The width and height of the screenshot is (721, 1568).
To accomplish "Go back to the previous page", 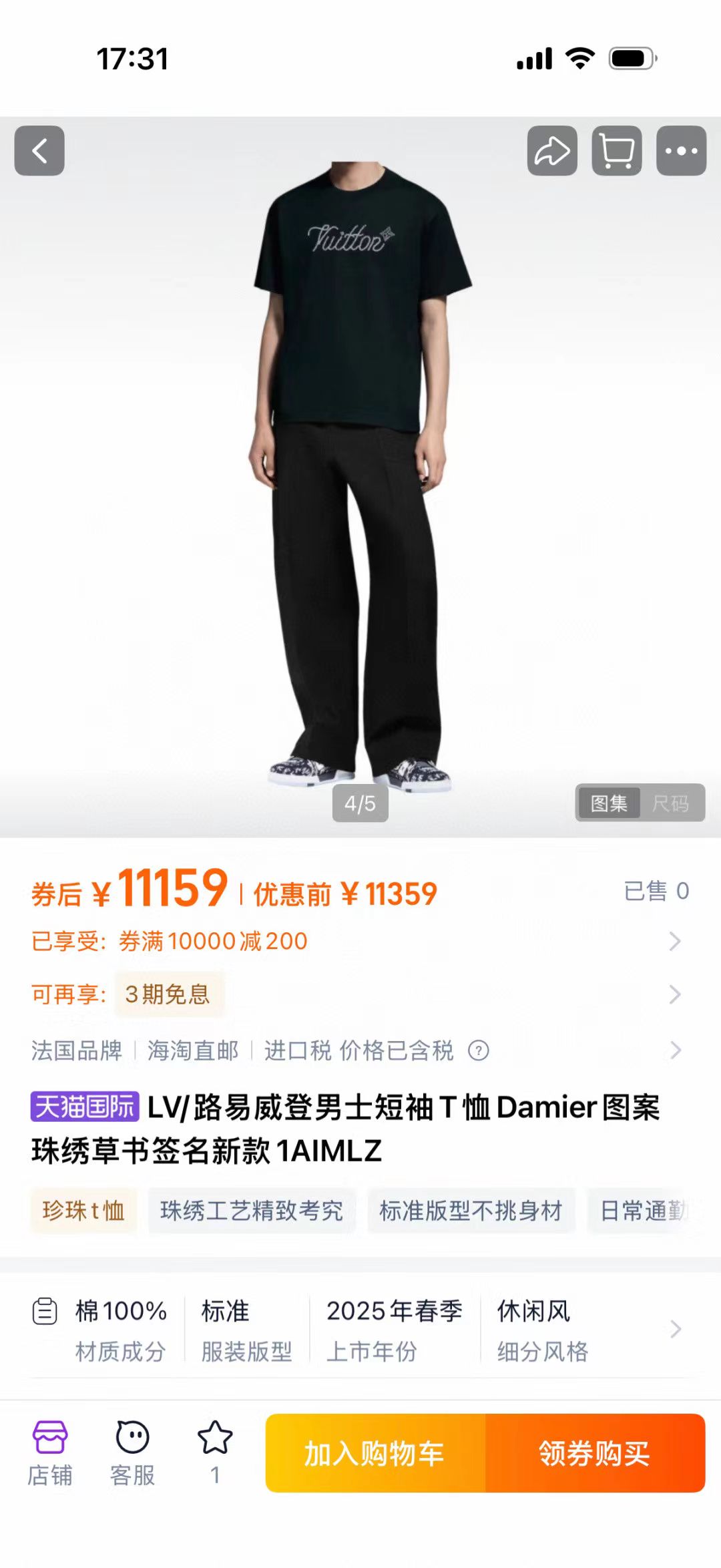I will pyautogui.click(x=39, y=150).
